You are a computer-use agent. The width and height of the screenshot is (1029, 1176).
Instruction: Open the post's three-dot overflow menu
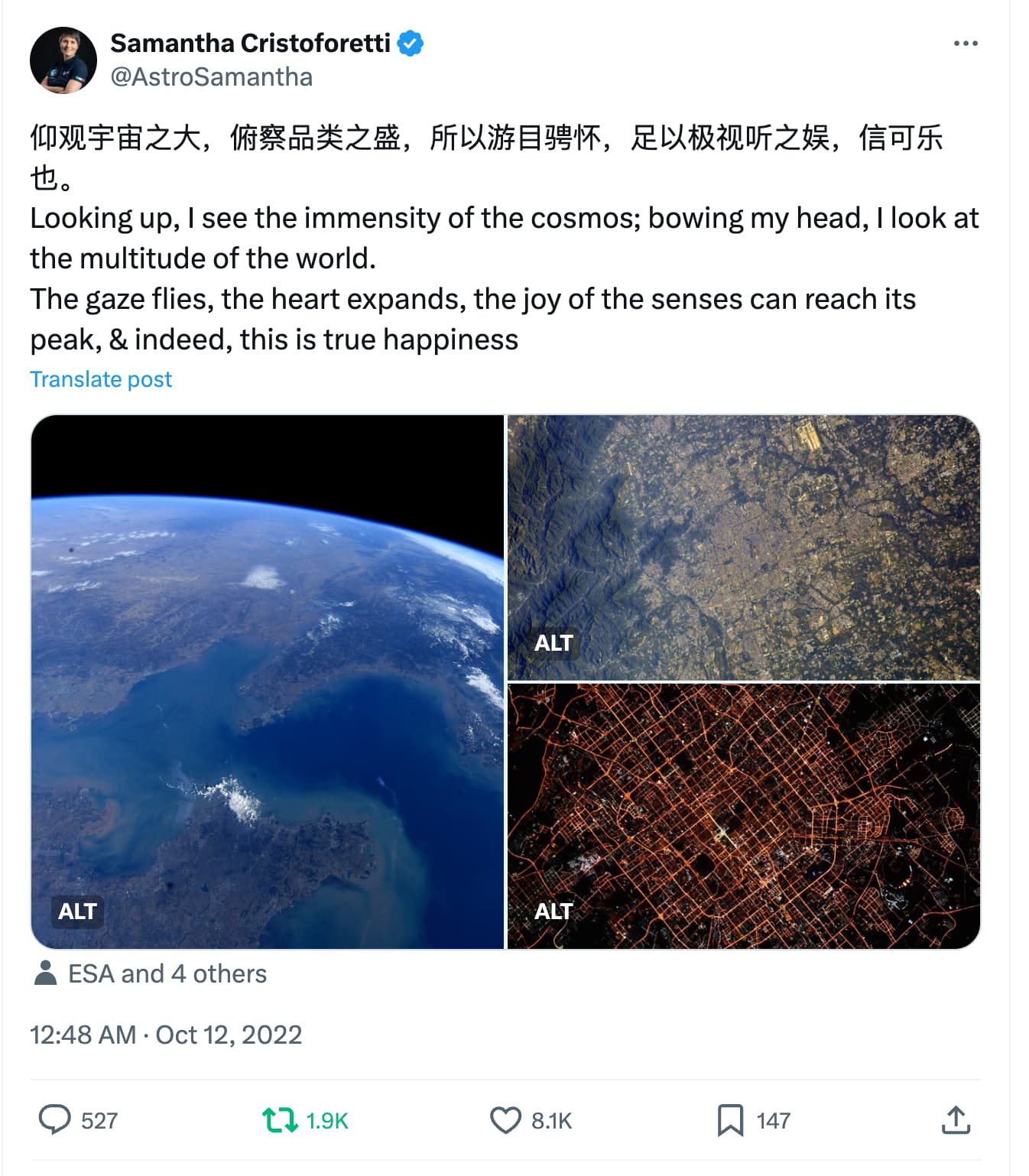(x=966, y=44)
